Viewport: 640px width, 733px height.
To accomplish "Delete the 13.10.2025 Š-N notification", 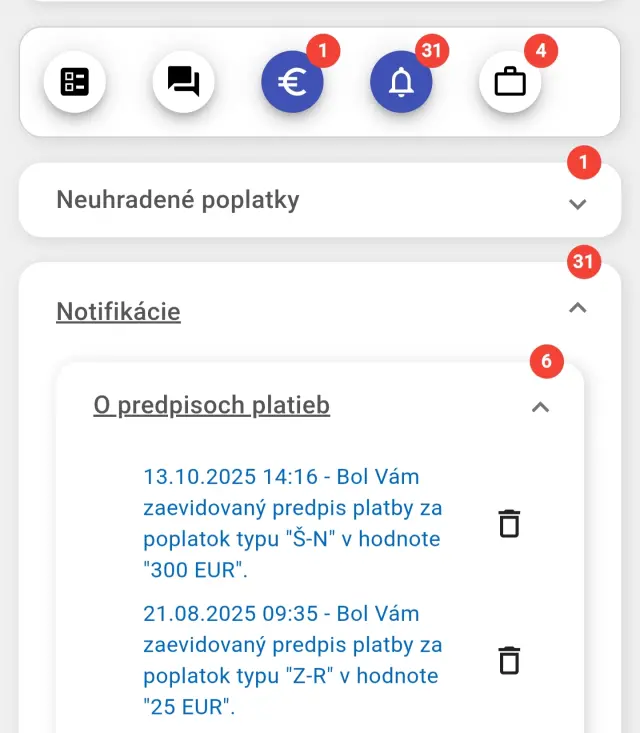I will pyautogui.click(x=510, y=523).
